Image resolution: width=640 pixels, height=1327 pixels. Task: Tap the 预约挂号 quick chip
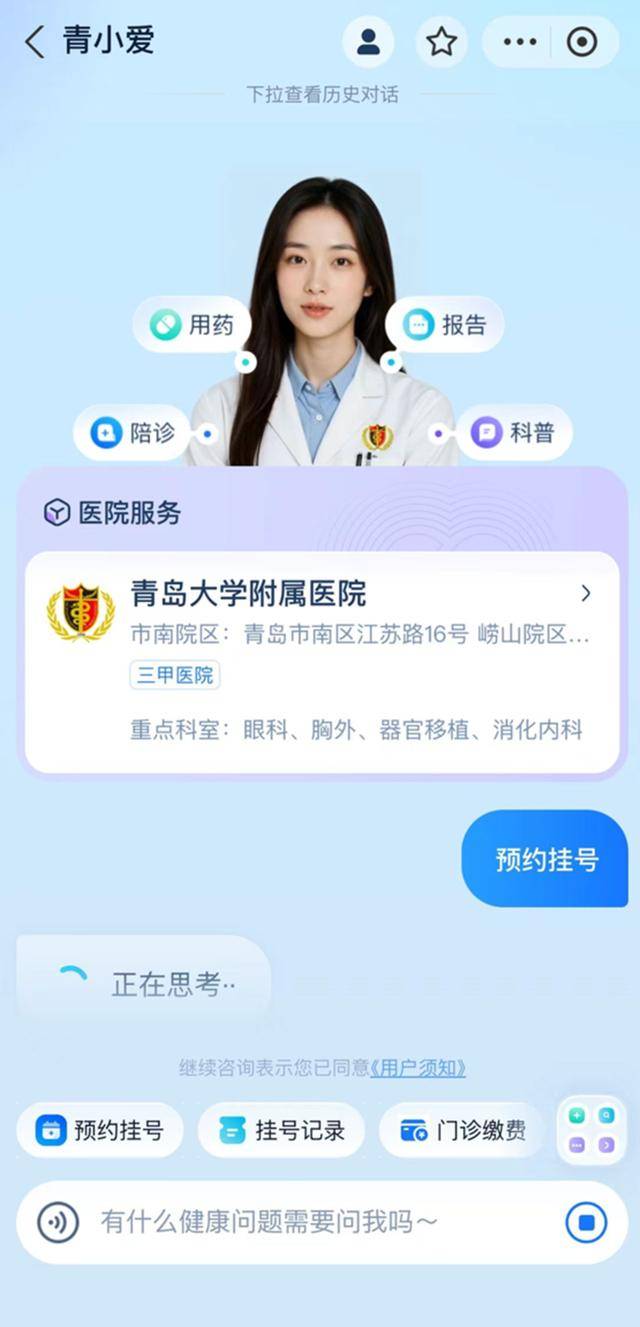[100, 1130]
